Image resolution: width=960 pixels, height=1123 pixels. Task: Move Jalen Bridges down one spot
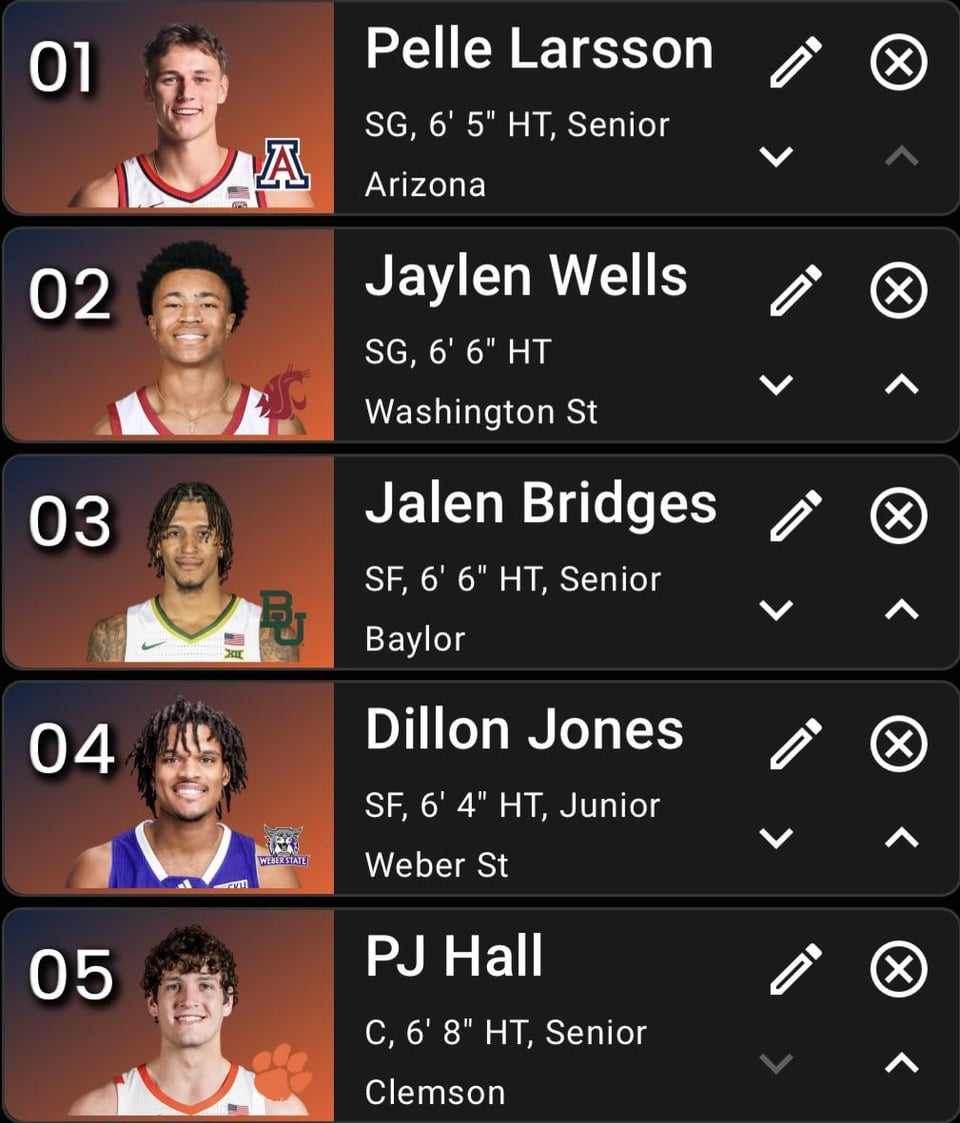coord(776,609)
